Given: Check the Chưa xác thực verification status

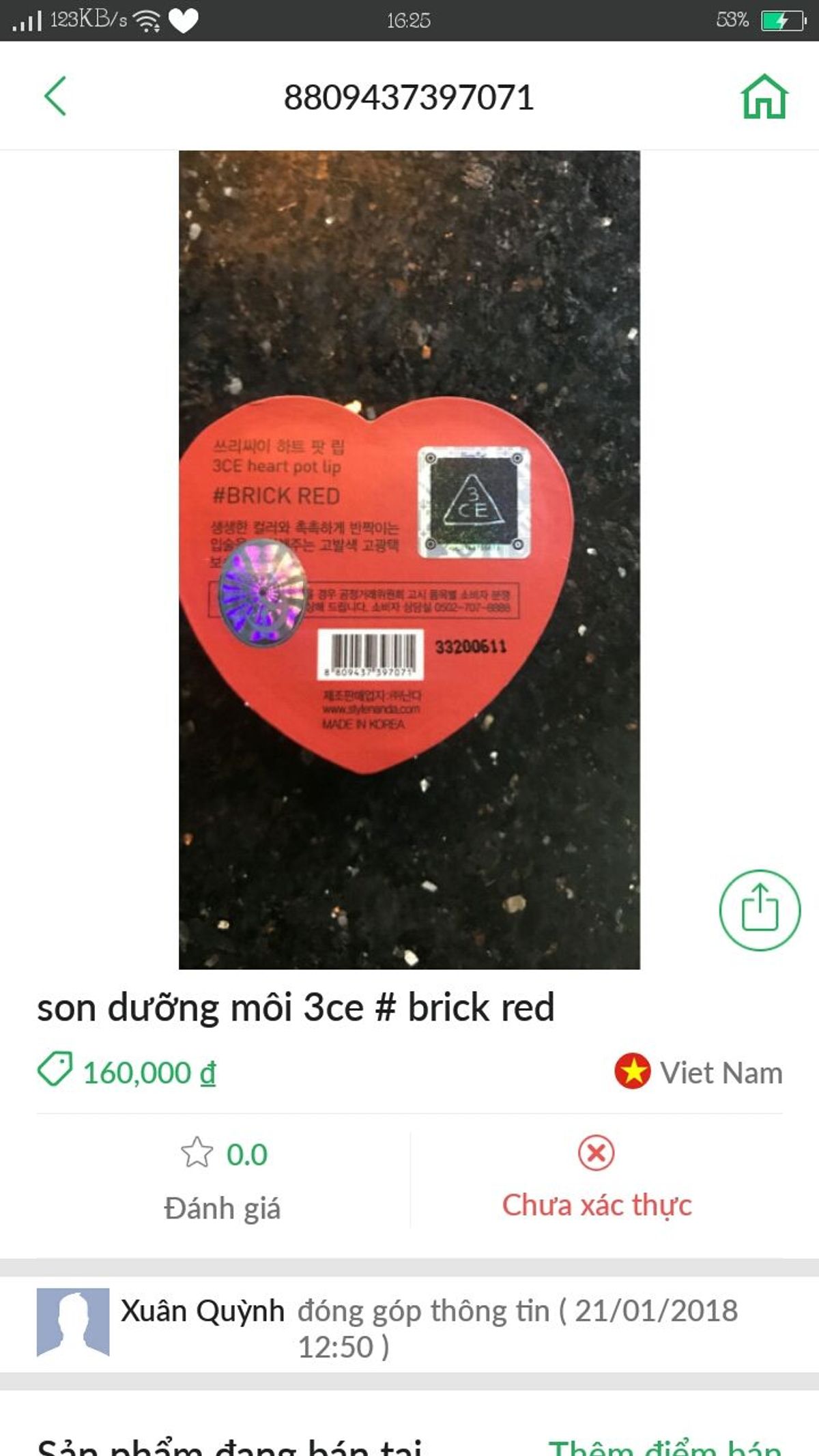Looking at the screenshot, I should (597, 1179).
